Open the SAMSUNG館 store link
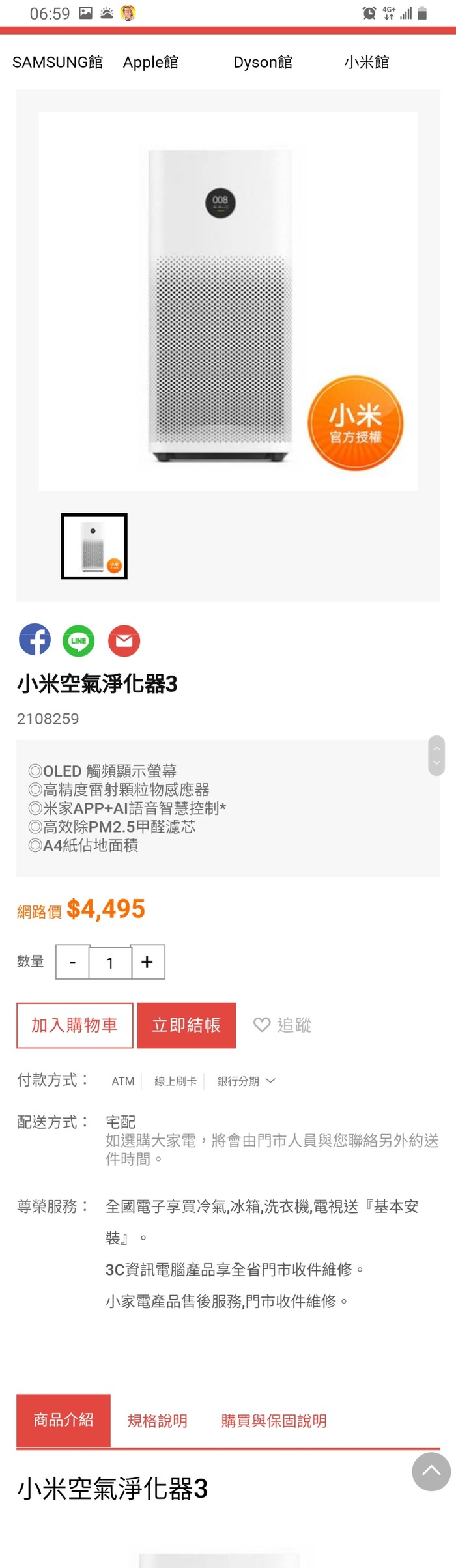 [57, 63]
